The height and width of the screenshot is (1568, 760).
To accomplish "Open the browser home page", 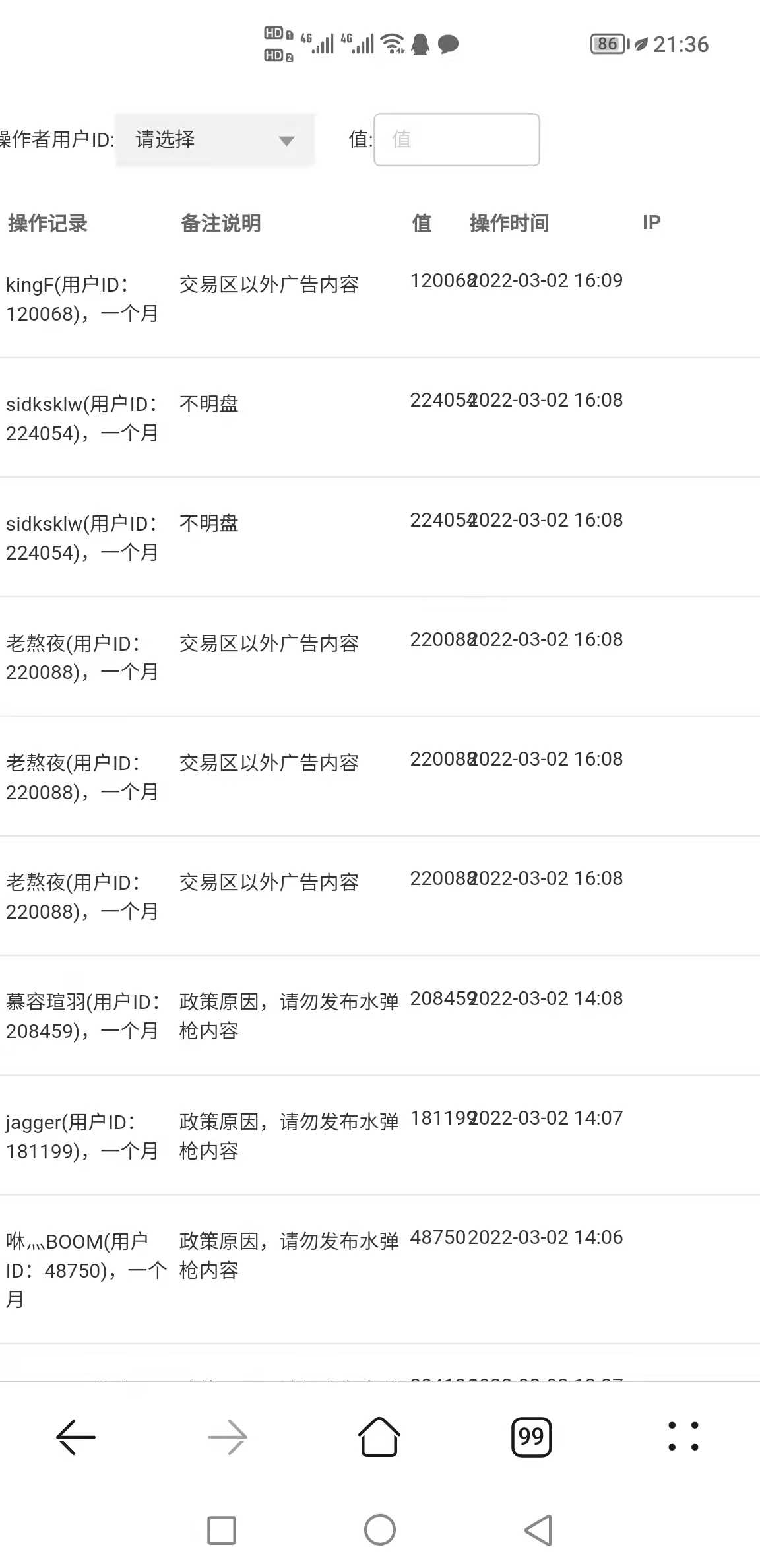I will click(379, 1436).
